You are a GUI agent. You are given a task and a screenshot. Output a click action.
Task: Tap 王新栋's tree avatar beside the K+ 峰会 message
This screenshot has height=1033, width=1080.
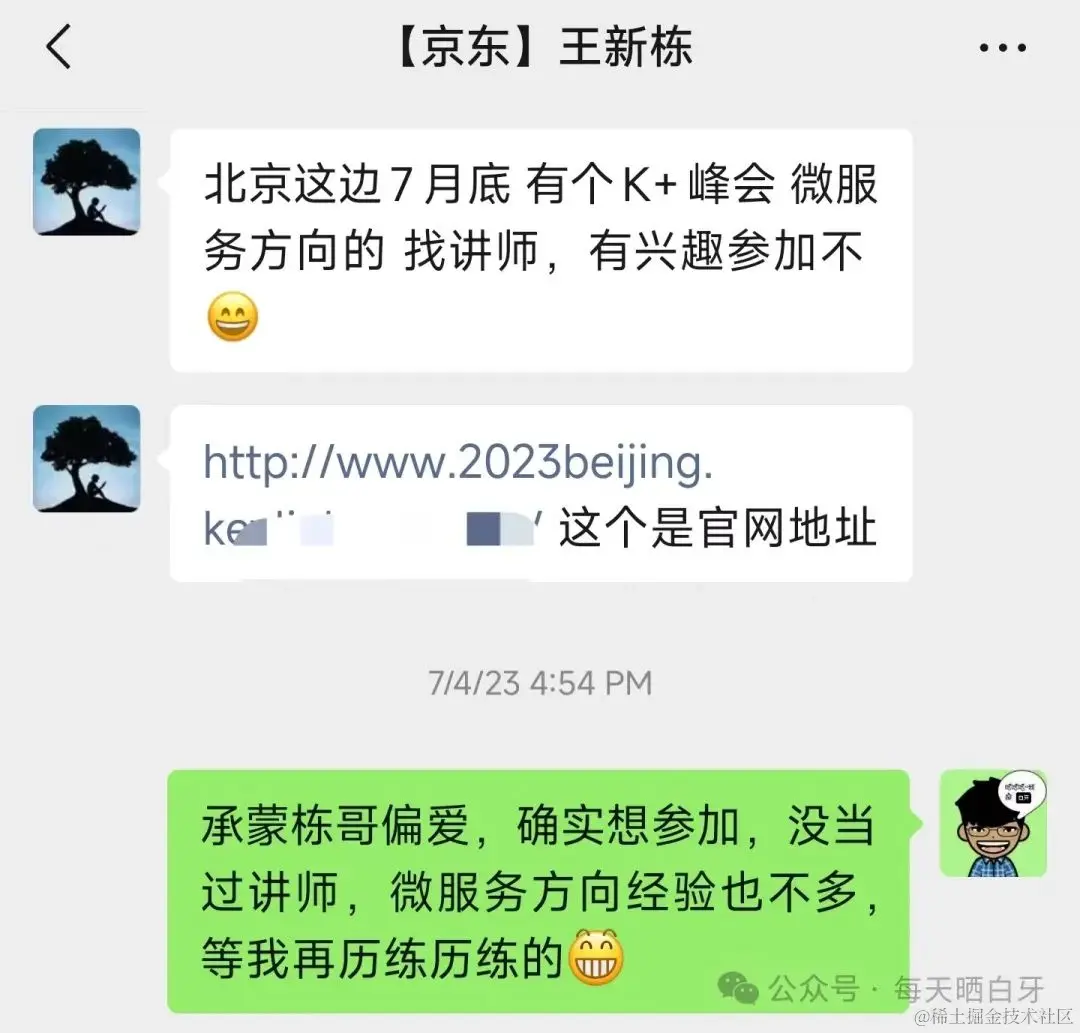[x=87, y=182]
